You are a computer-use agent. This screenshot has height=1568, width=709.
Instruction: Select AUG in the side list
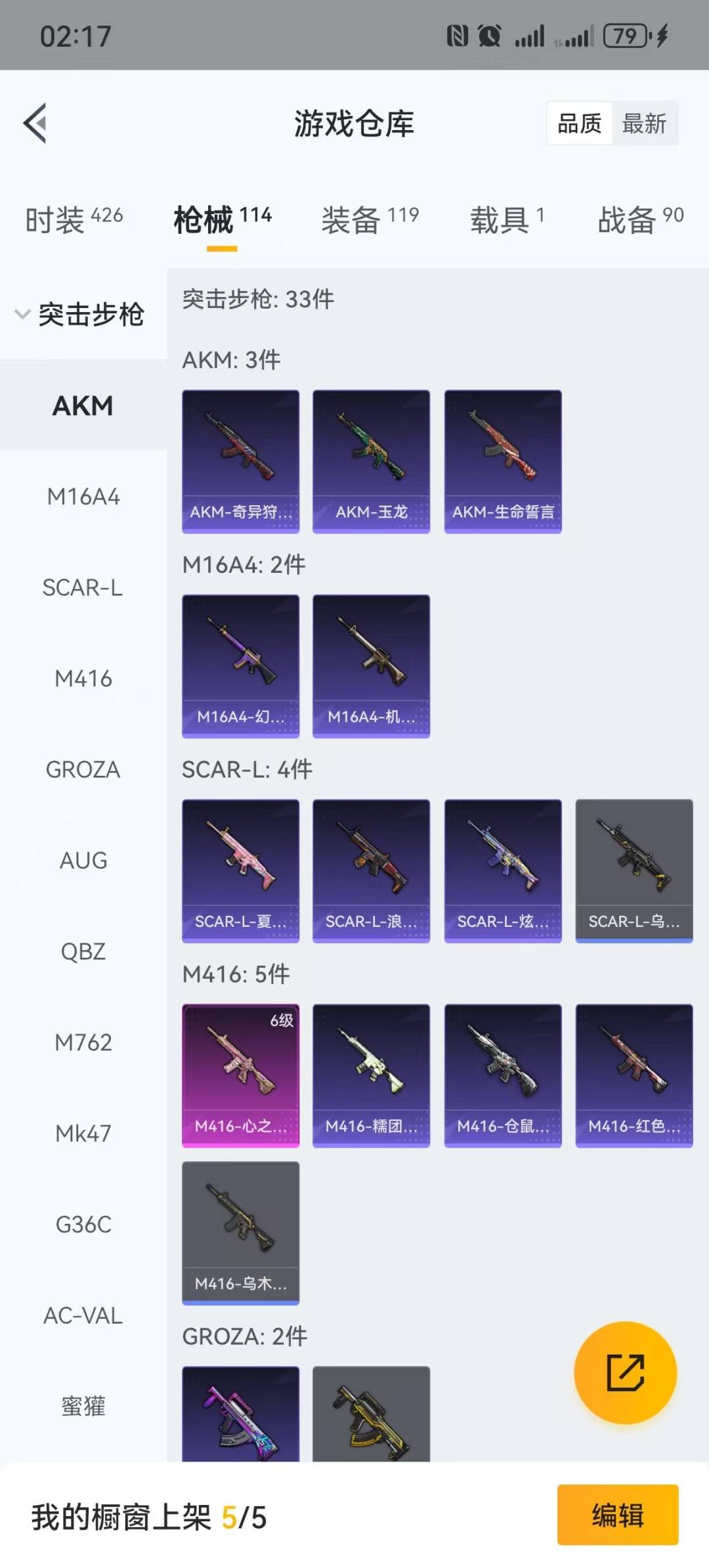point(83,861)
